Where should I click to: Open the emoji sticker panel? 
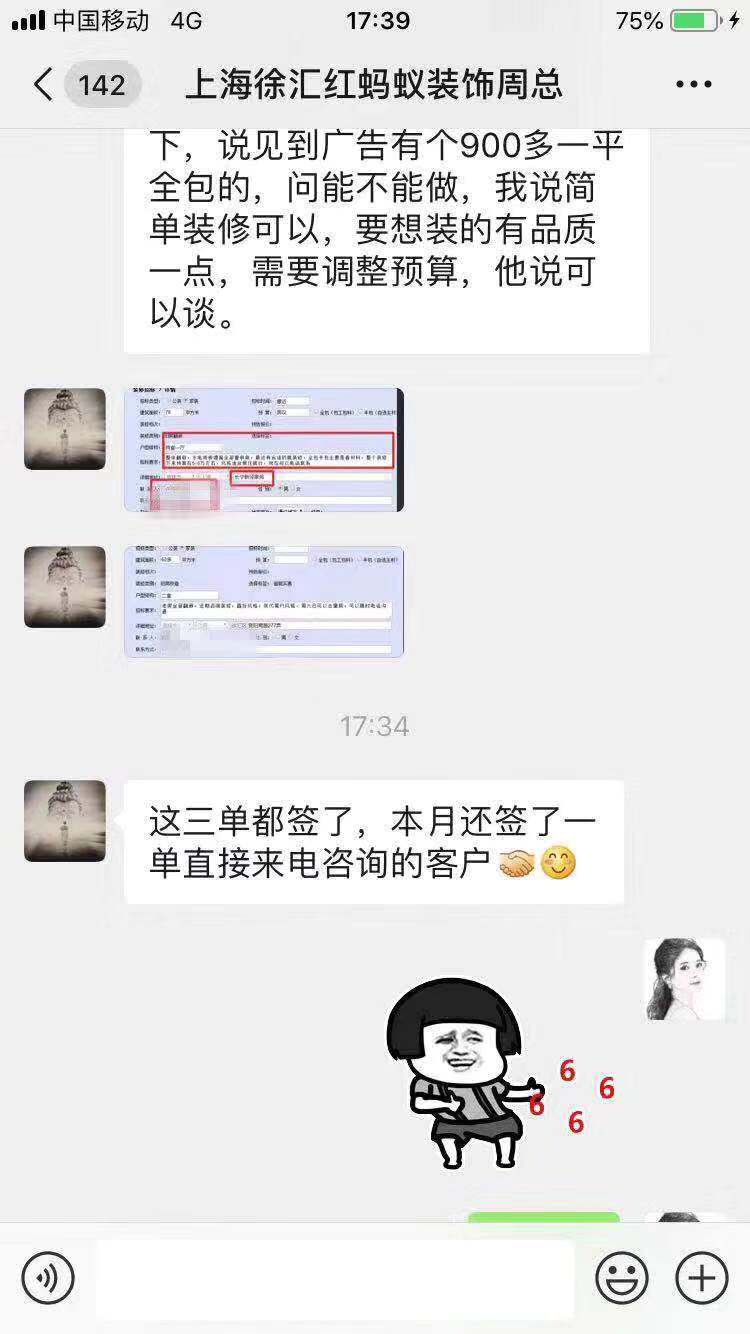click(x=622, y=1277)
